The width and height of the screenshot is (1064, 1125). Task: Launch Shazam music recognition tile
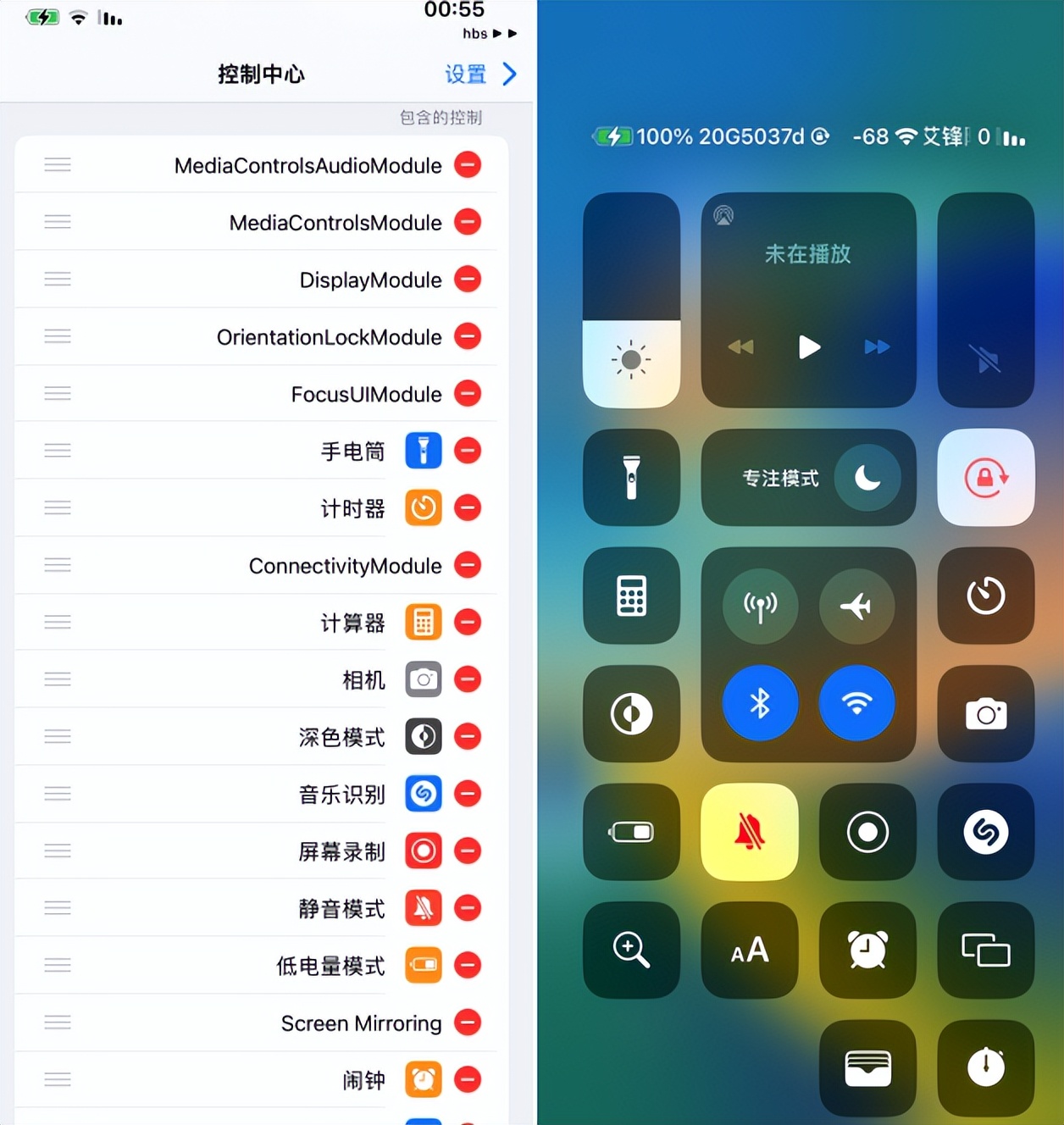pos(985,832)
